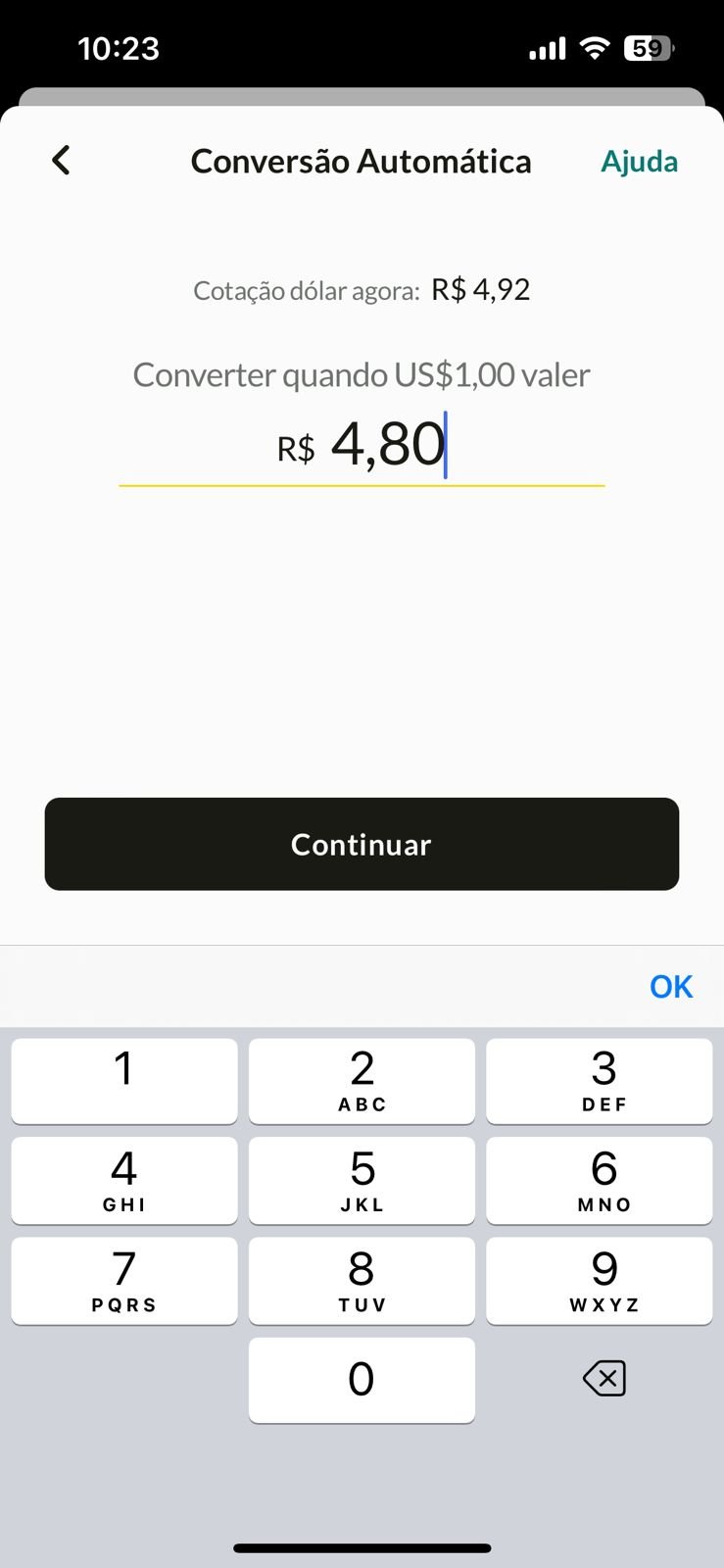This screenshot has height=1568, width=724.
Task: Go back using the top-left arrow
Action: (x=61, y=160)
